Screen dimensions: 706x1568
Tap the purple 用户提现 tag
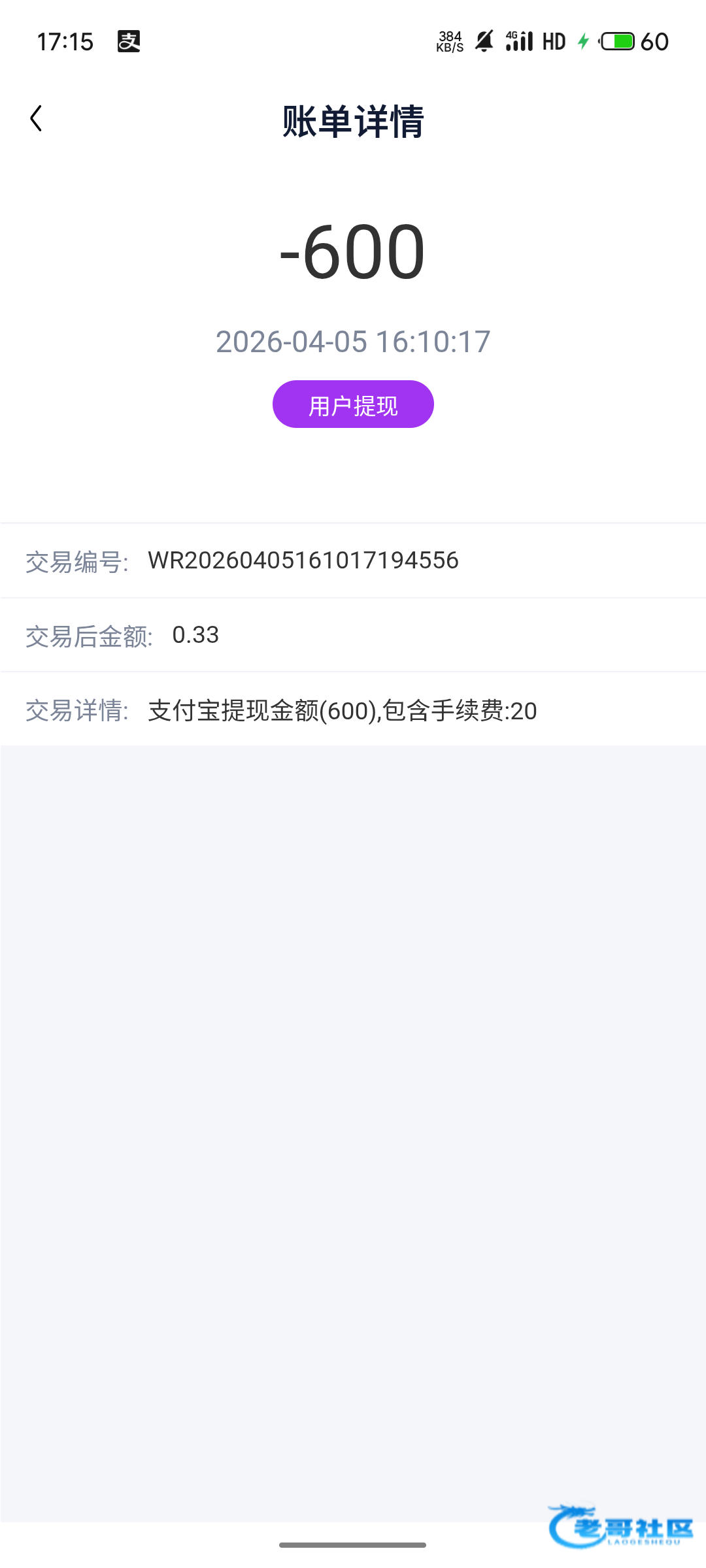pos(353,404)
